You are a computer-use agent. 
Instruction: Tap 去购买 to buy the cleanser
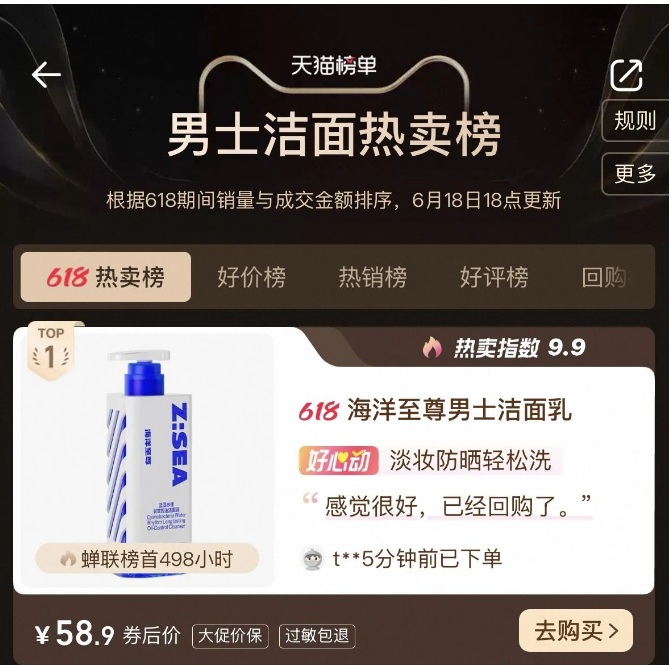pos(576,631)
